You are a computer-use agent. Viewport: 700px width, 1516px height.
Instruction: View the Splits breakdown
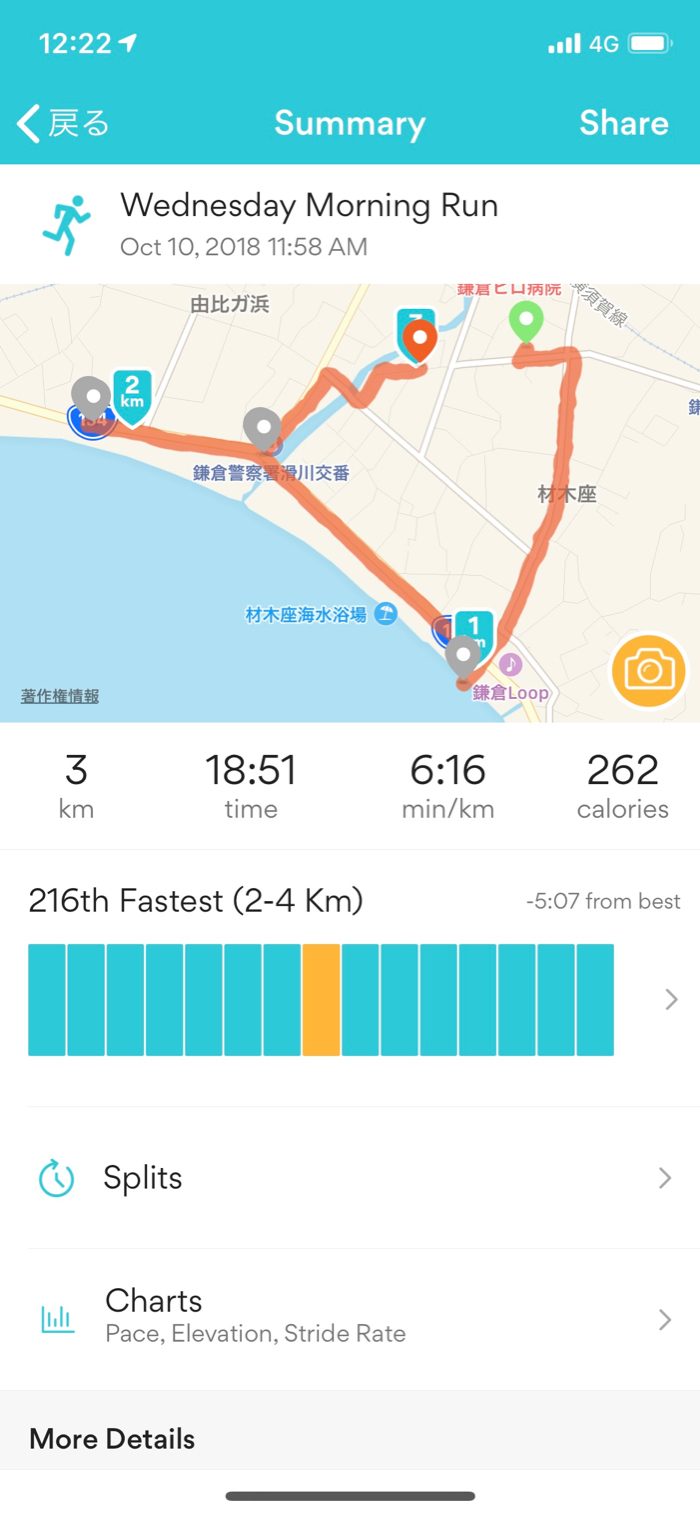pyautogui.click(x=350, y=1178)
